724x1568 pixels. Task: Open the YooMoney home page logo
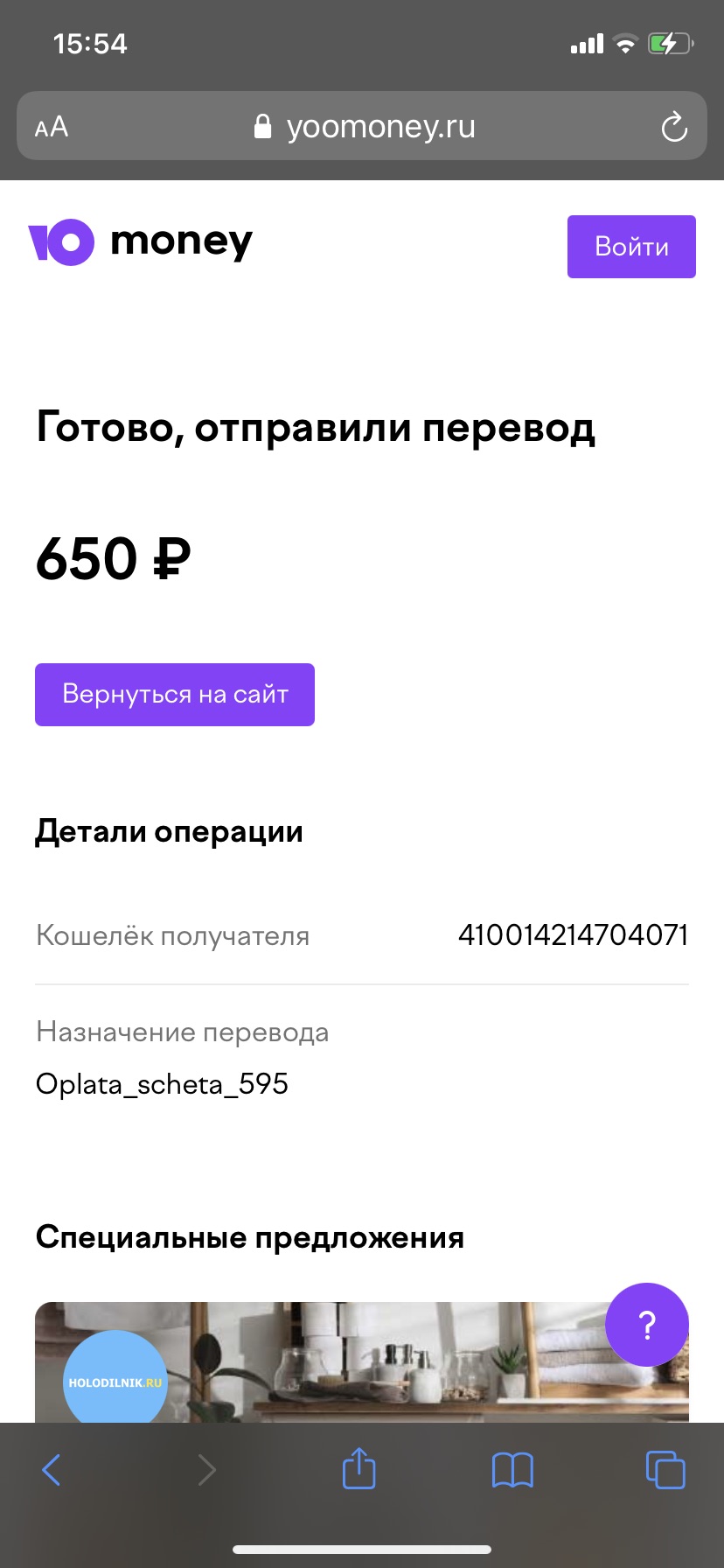(141, 242)
